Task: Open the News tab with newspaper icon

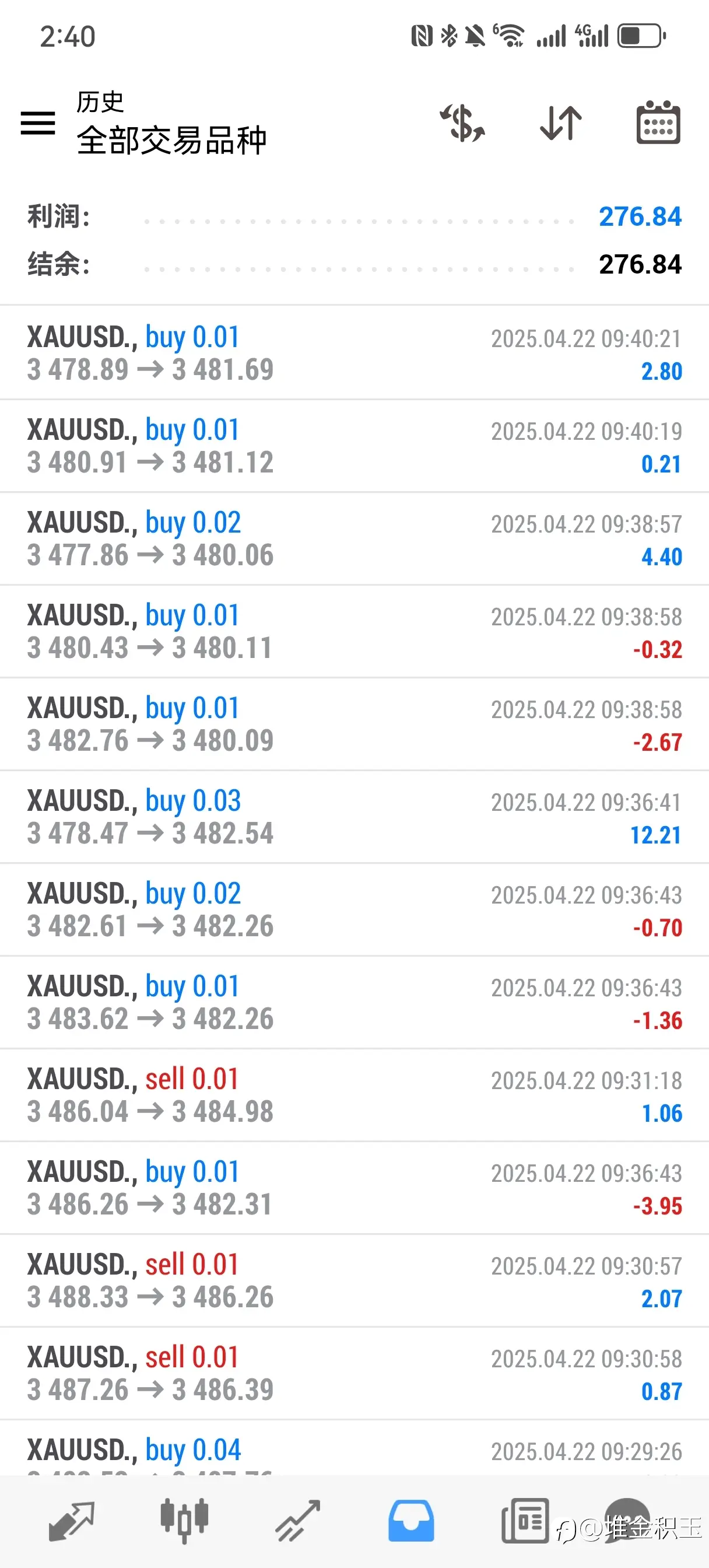Action: (525, 1521)
